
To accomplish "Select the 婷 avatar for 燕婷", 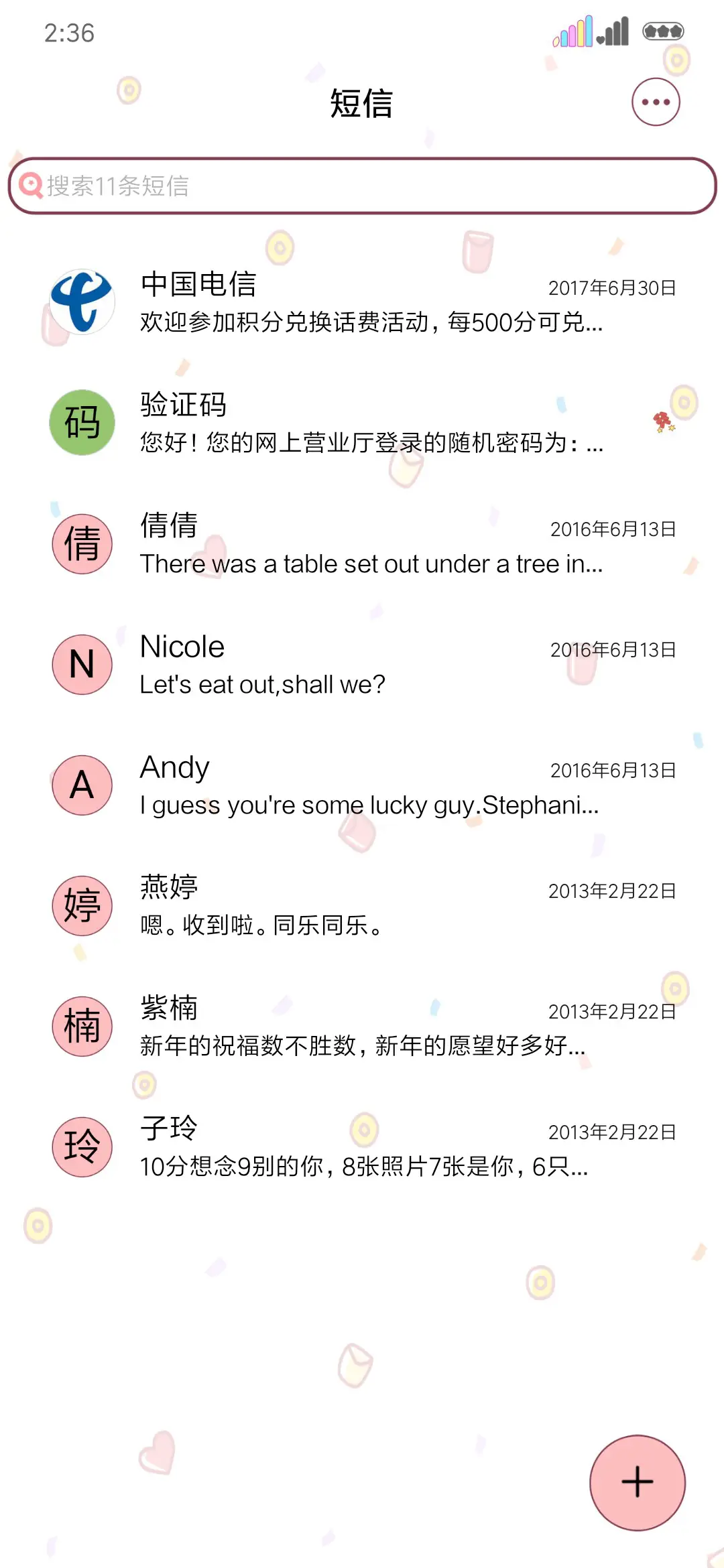I will pyautogui.click(x=82, y=905).
